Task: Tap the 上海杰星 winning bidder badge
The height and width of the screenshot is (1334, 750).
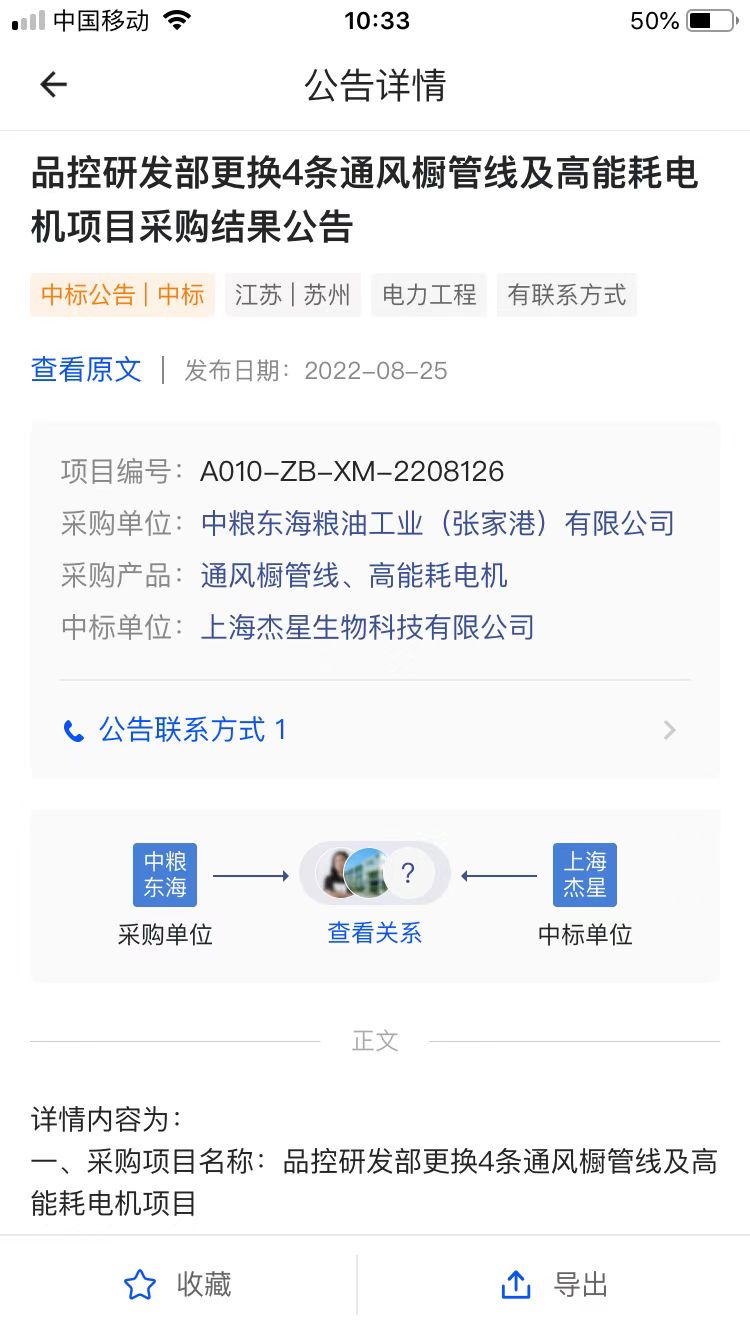Action: 585,875
